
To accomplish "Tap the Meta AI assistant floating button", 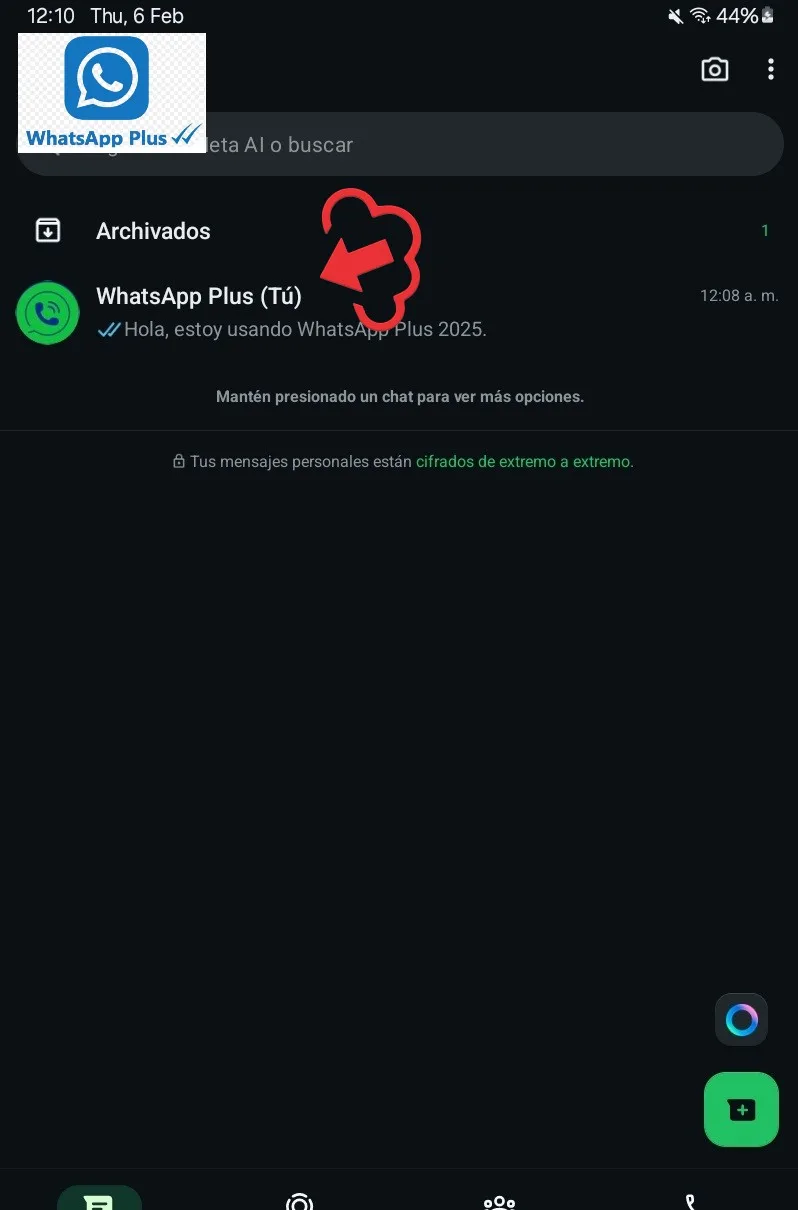I will [x=740, y=1019].
